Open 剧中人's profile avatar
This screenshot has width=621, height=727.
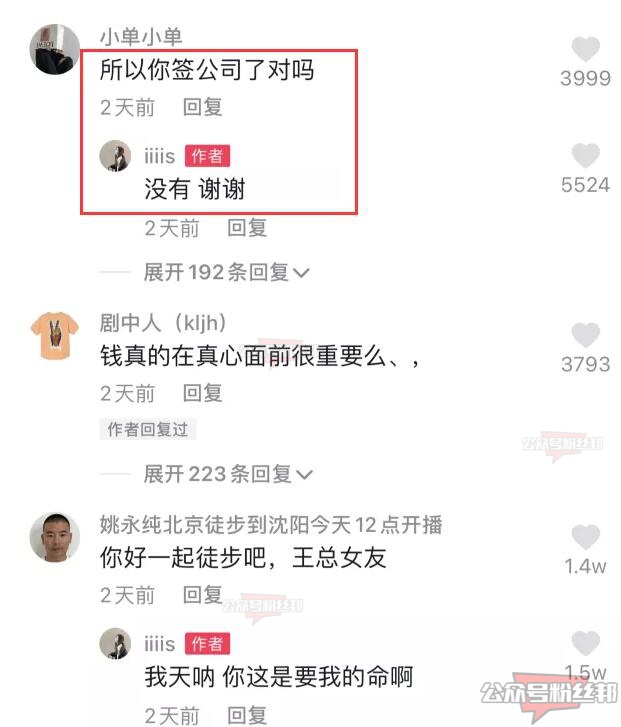(x=55, y=334)
